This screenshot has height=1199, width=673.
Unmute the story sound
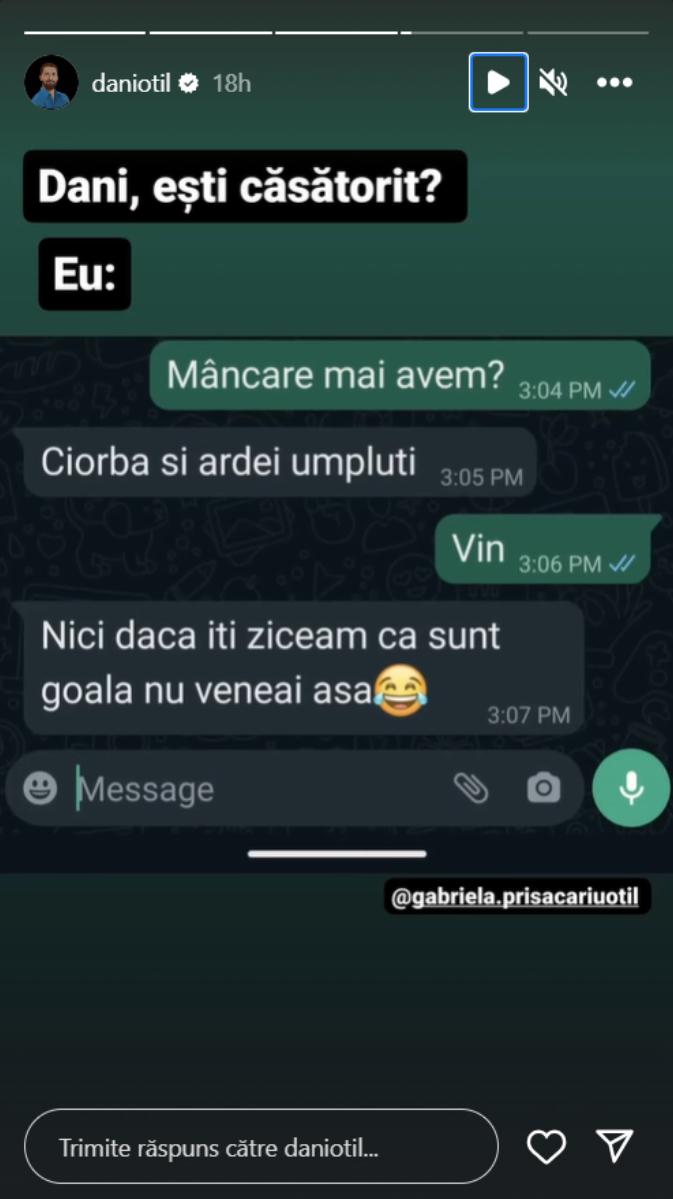(x=553, y=82)
